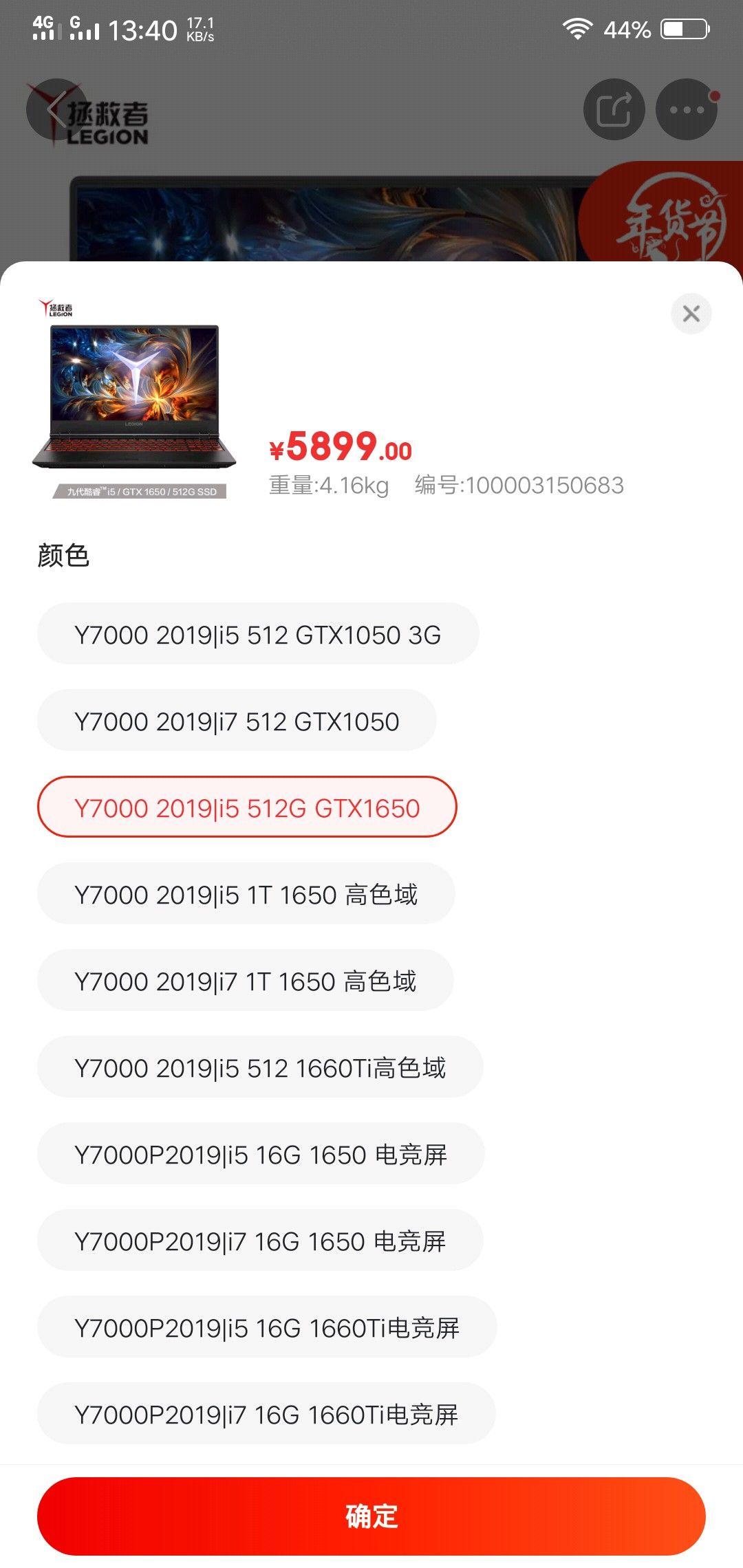
Task: Tap the selected Y7000 2019|i5 512G GTX1650 chip
Action: (x=247, y=807)
